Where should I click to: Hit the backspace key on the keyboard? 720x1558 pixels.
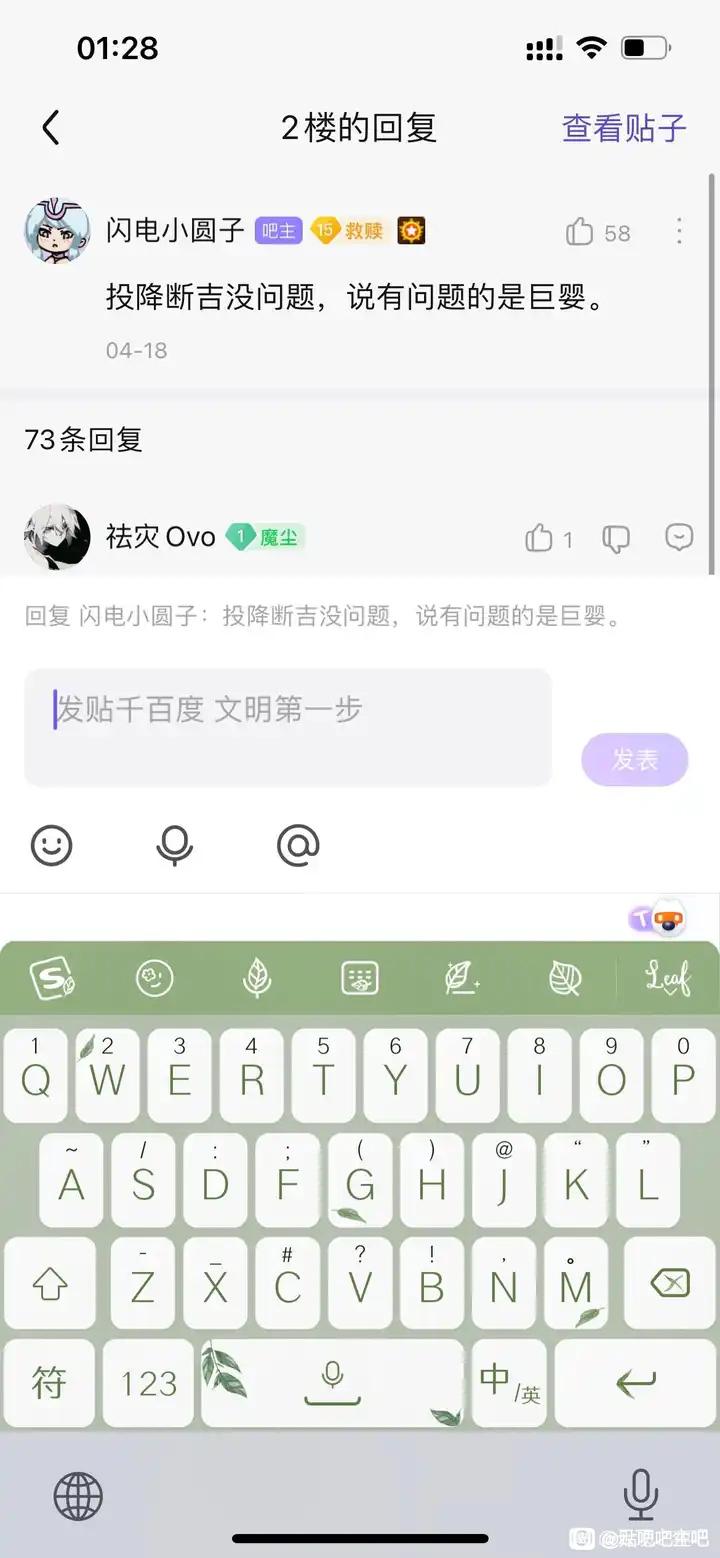coord(668,1283)
